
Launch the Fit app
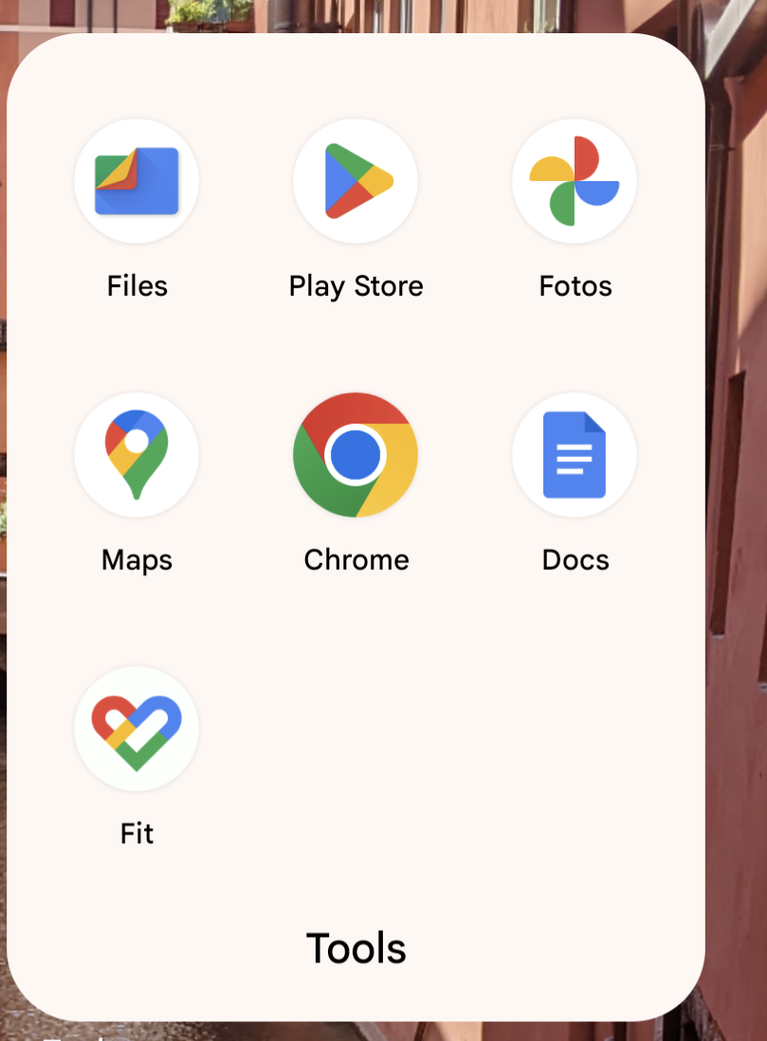coord(137,729)
